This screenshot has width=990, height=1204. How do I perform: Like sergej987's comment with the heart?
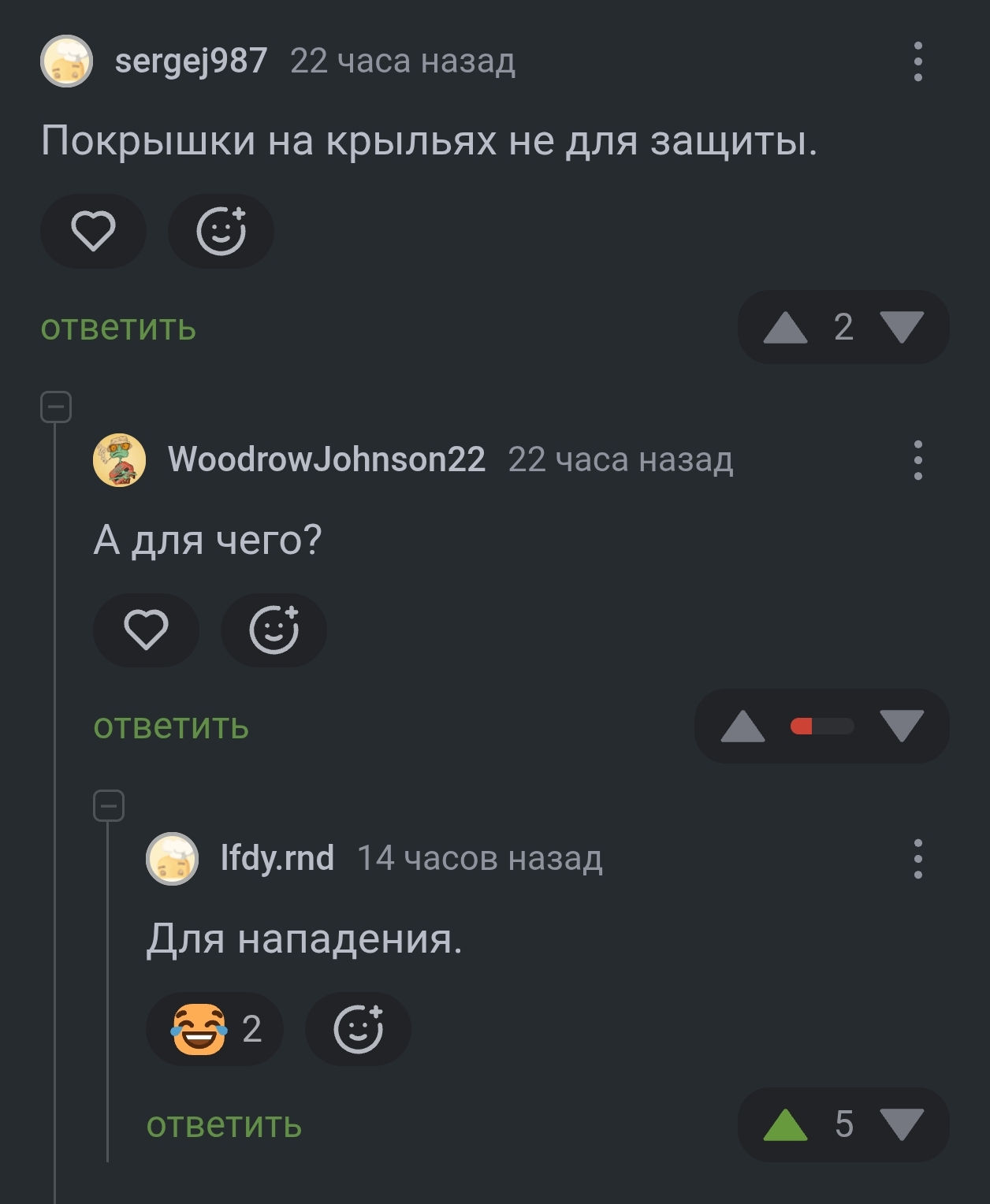93,231
